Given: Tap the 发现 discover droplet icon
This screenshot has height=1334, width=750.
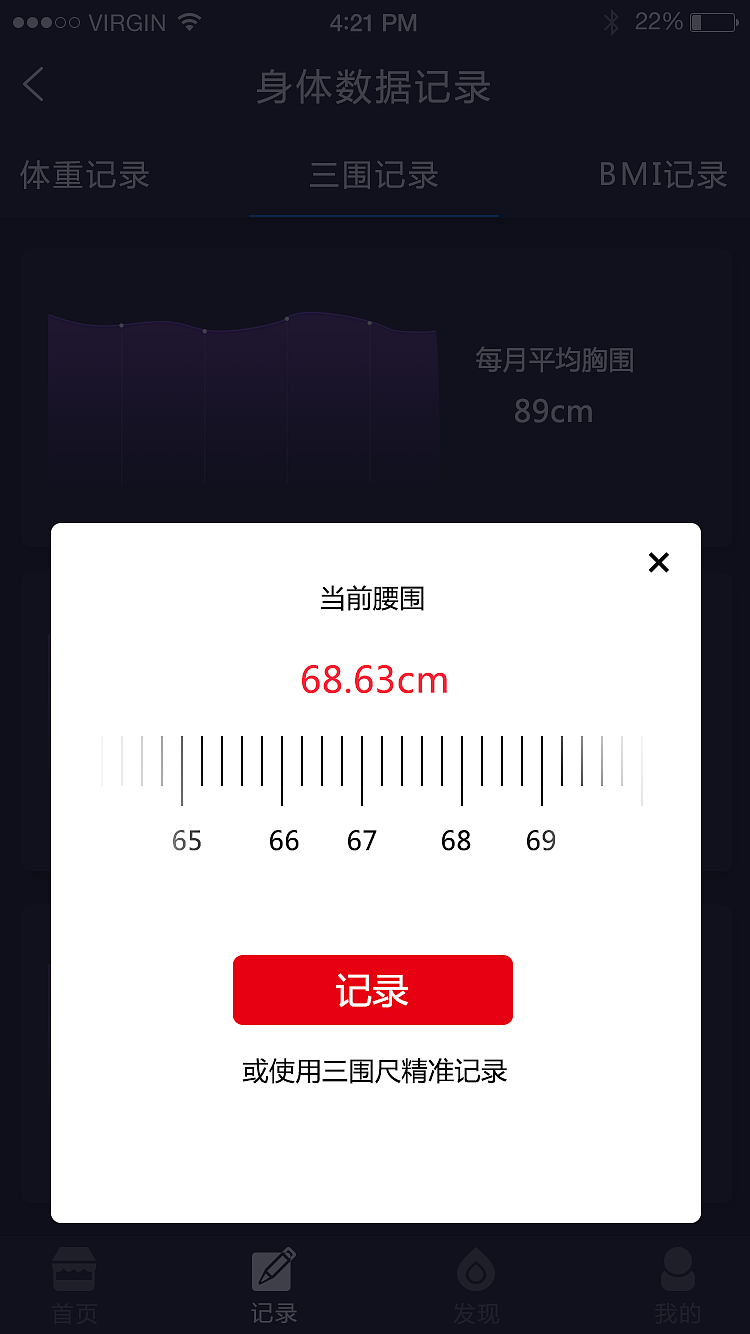Looking at the screenshot, I should (476, 1270).
